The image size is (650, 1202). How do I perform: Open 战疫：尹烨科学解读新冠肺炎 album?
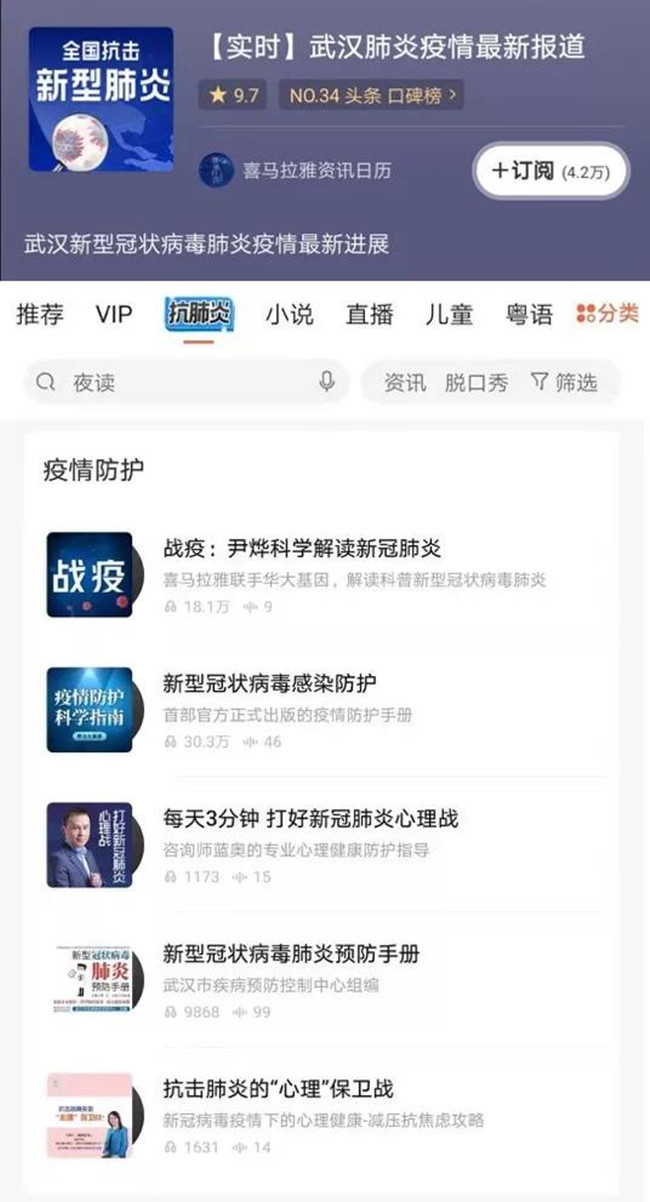[301, 549]
